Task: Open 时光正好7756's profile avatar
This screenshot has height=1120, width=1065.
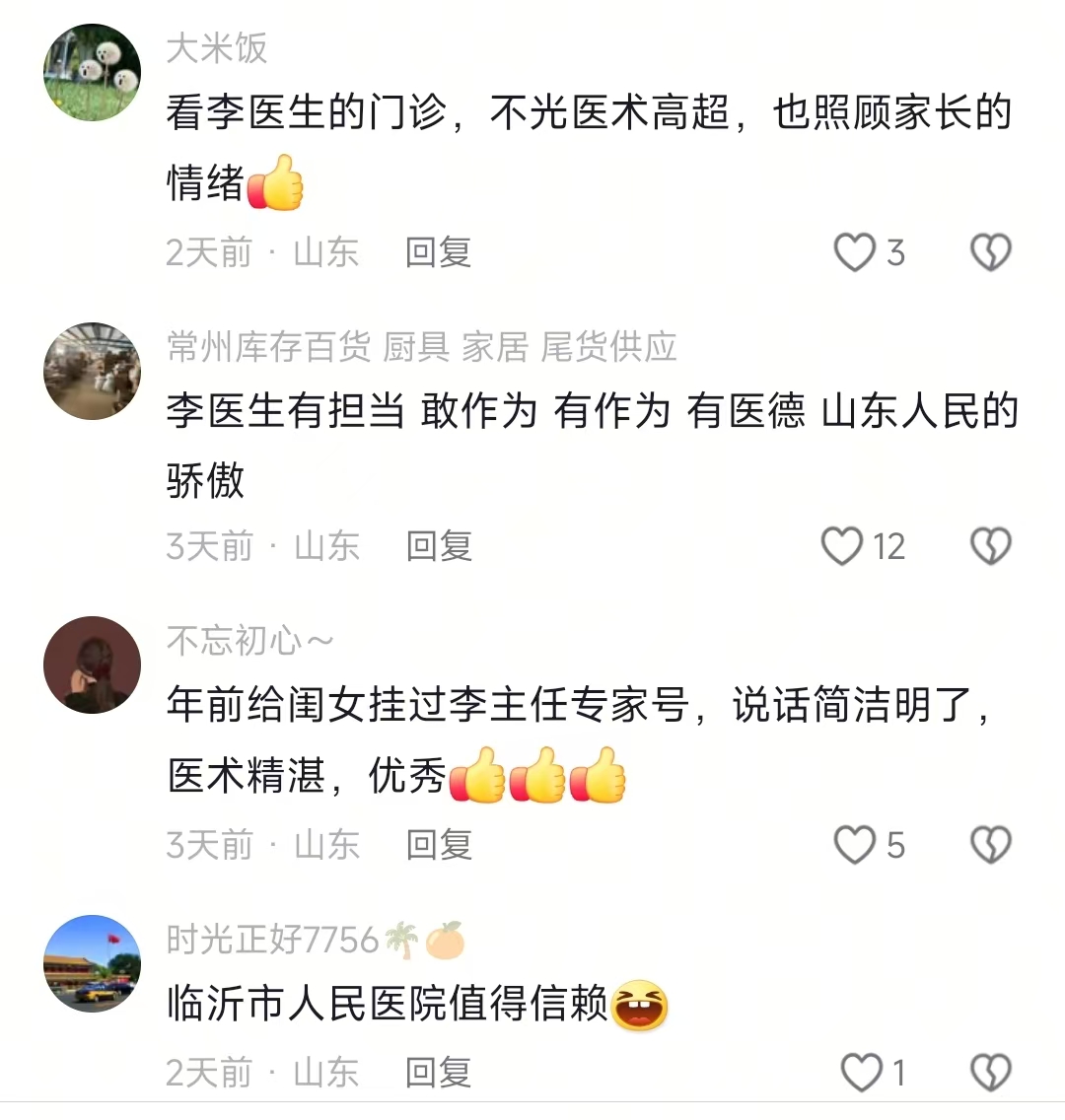Action: pos(93,963)
